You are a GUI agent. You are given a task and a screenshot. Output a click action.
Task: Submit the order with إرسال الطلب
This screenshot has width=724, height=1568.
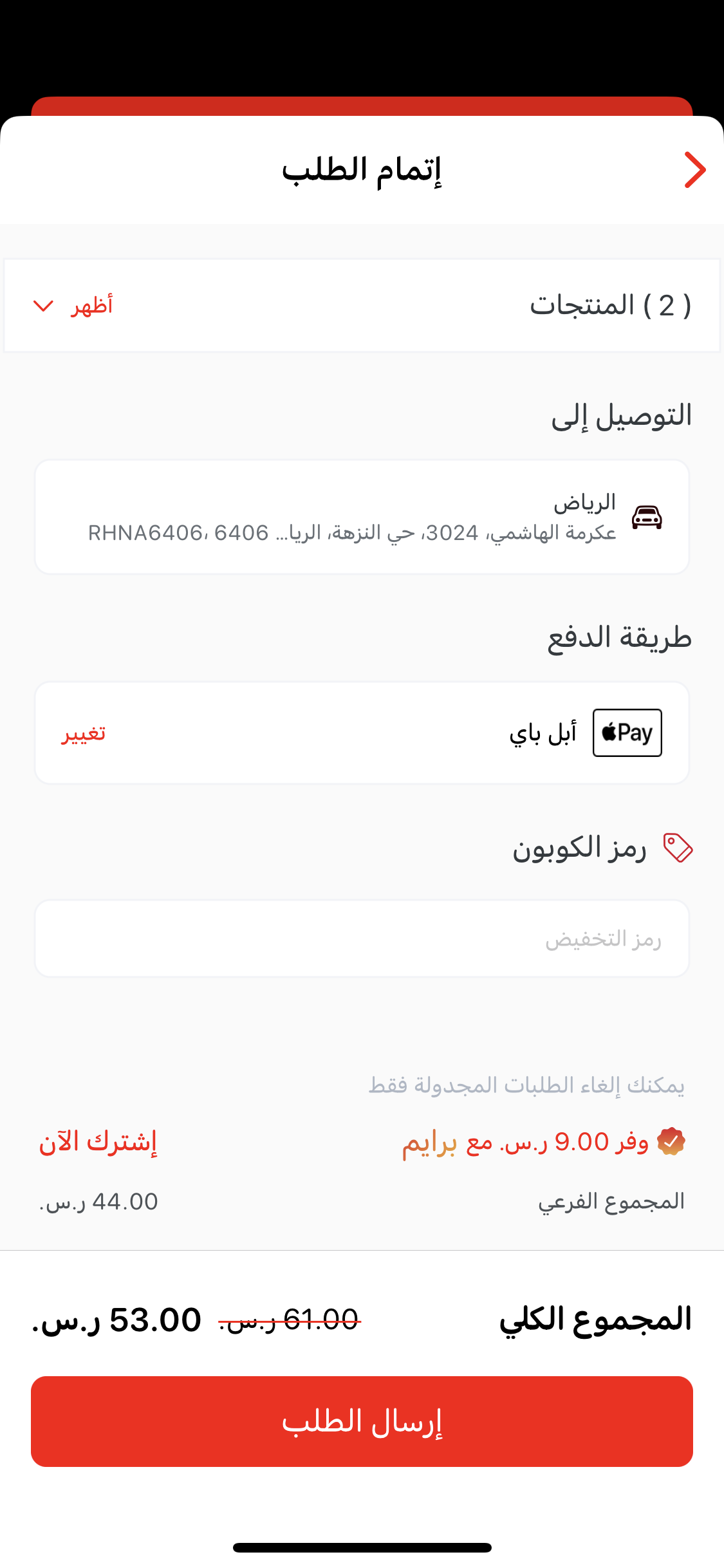coord(362,1421)
